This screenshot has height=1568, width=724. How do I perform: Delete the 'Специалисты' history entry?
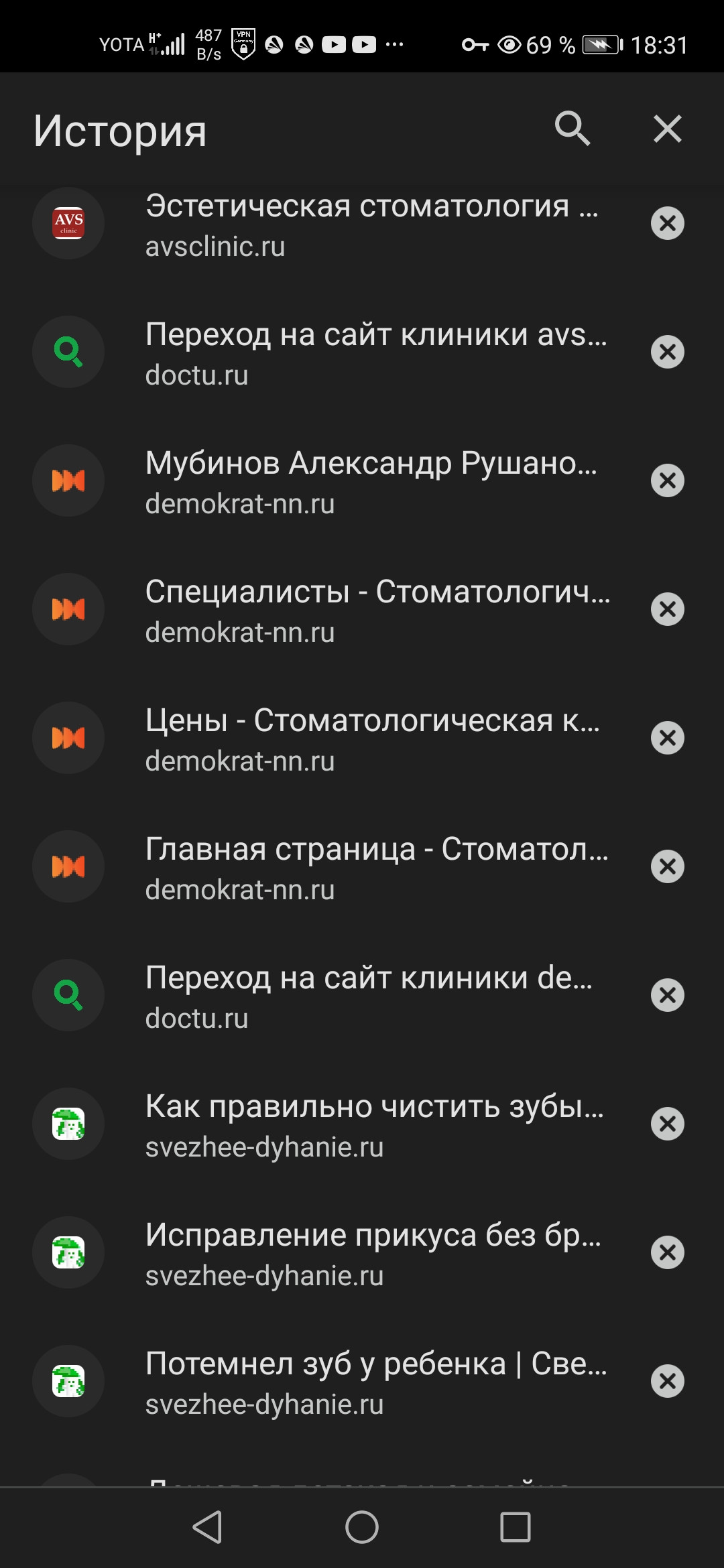[x=667, y=609]
